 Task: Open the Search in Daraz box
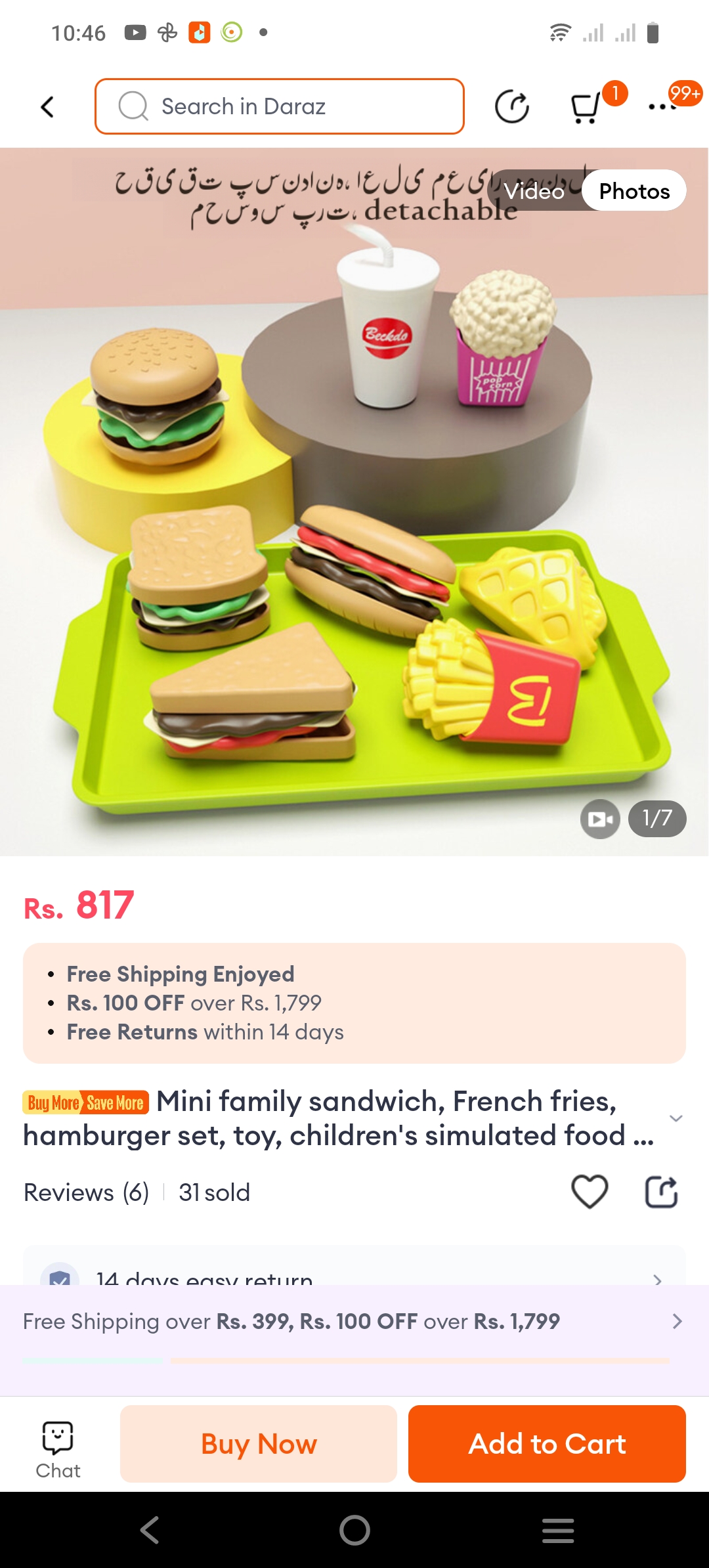[280, 106]
